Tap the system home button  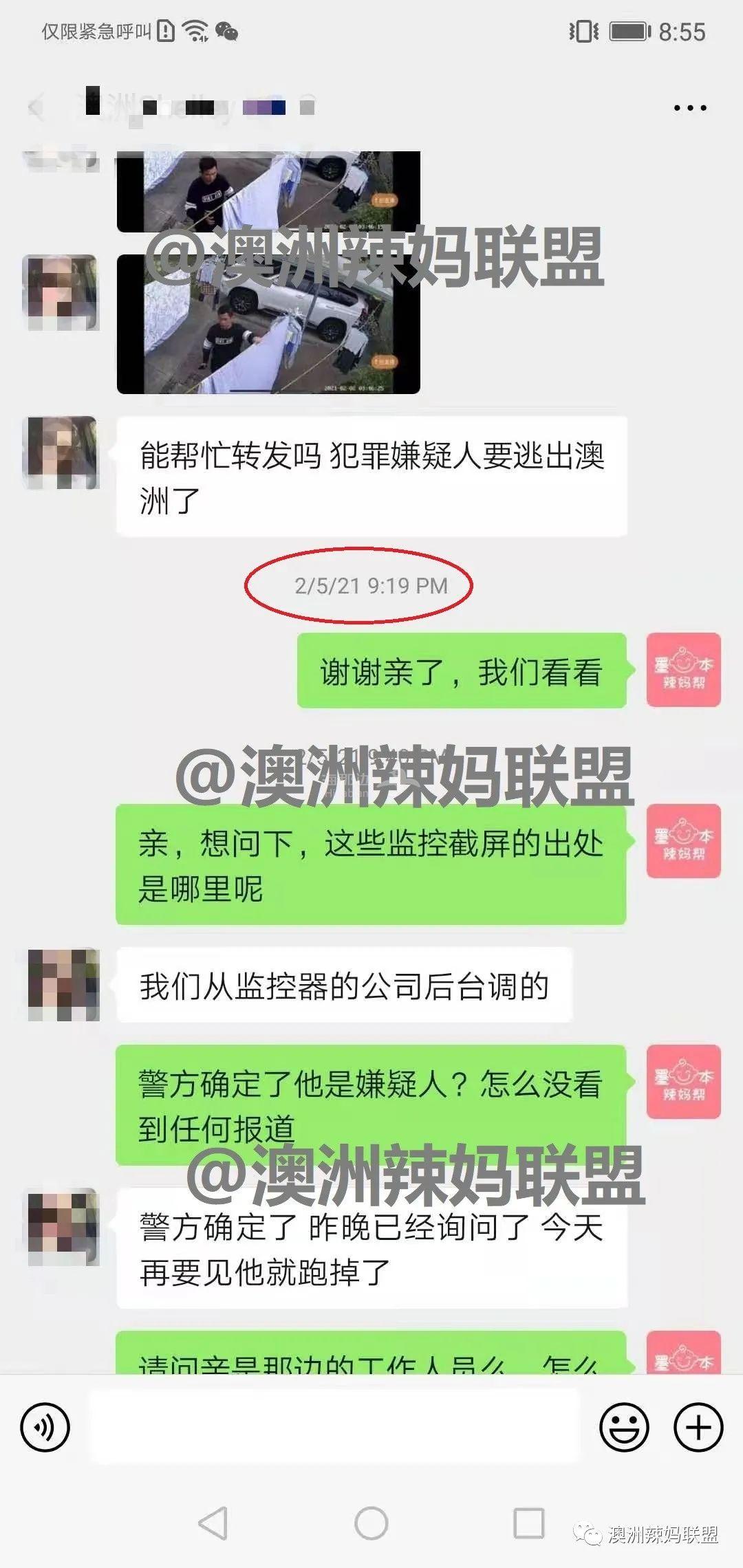[371, 1523]
